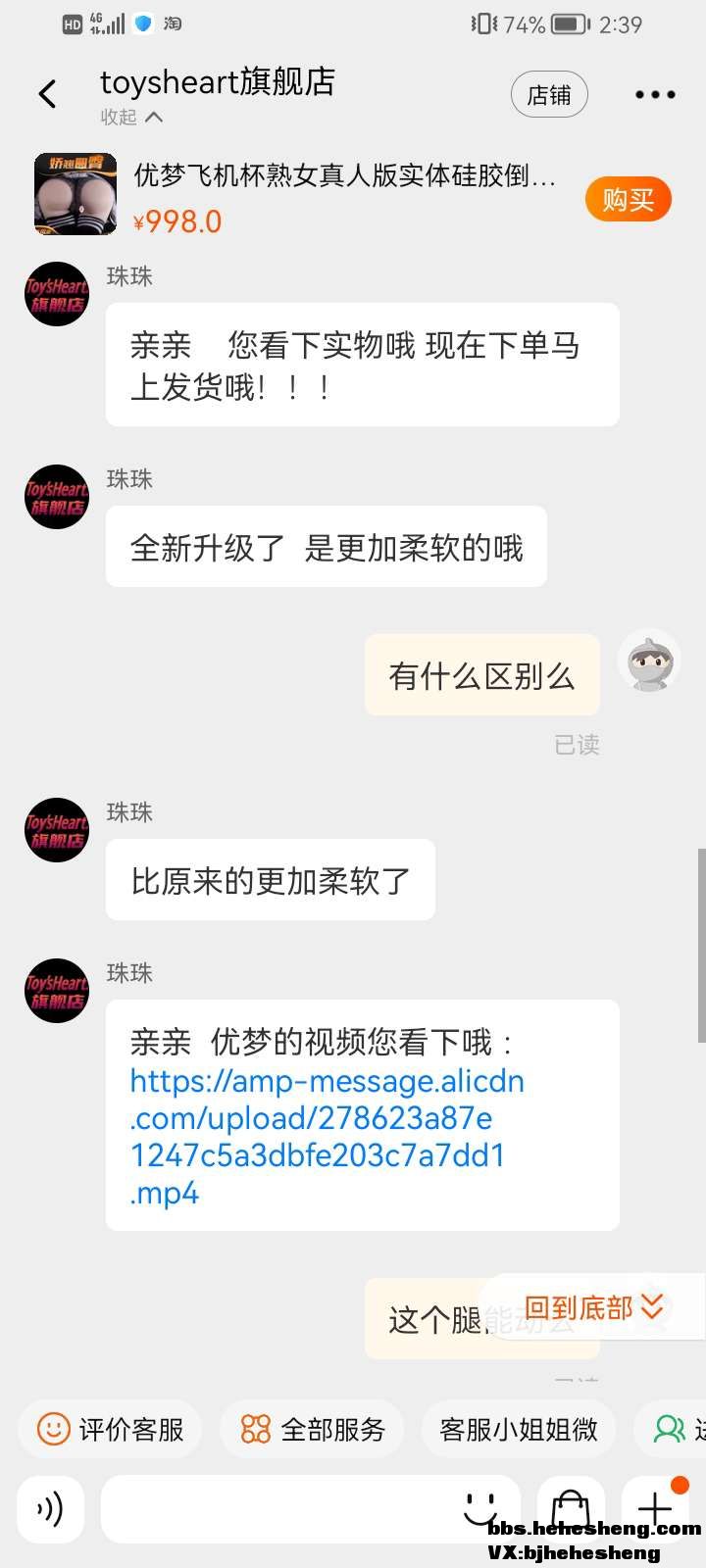Tap 购买 to buy the product

628,200
